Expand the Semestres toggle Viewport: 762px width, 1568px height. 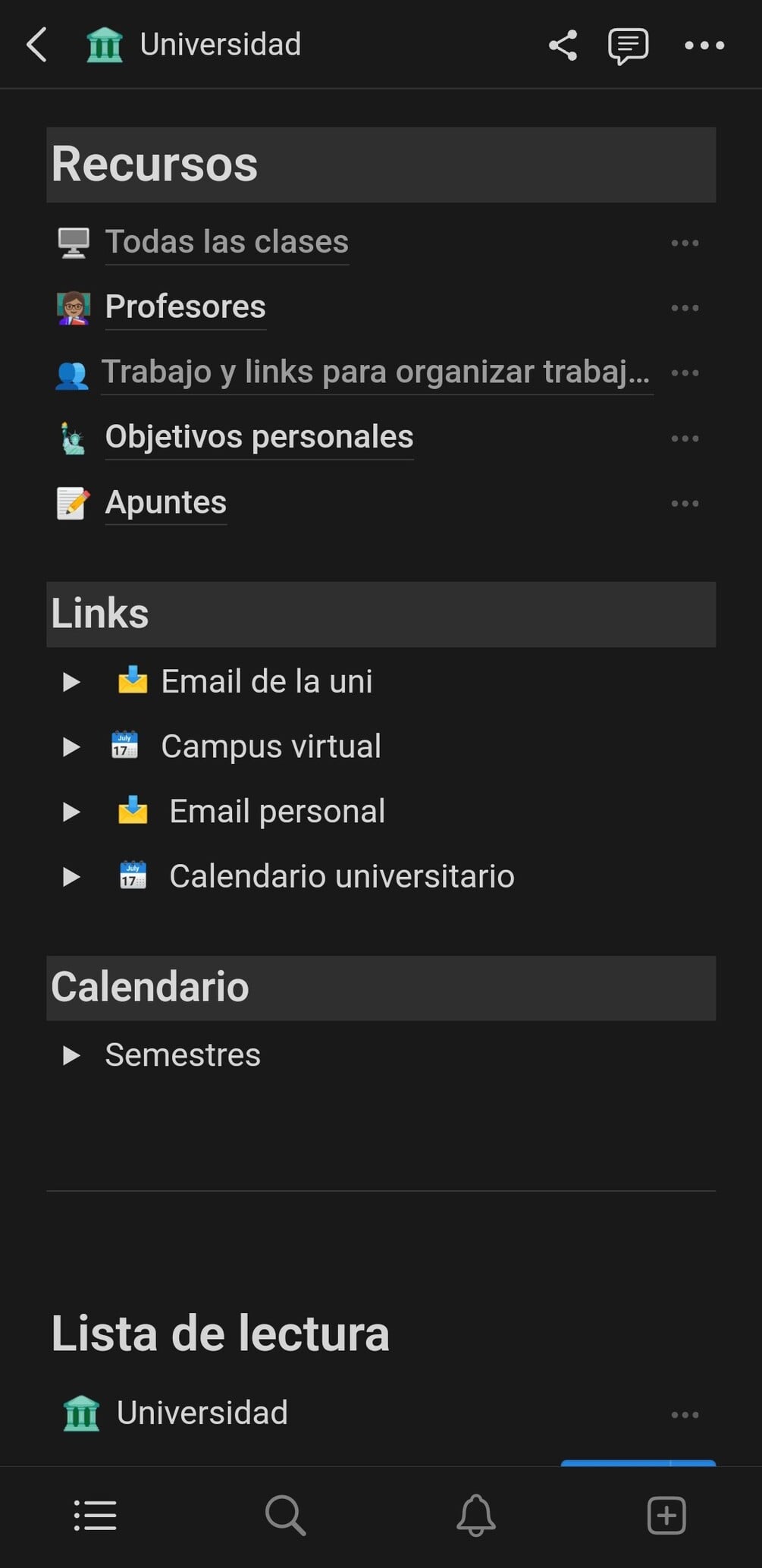coord(71,1055)
